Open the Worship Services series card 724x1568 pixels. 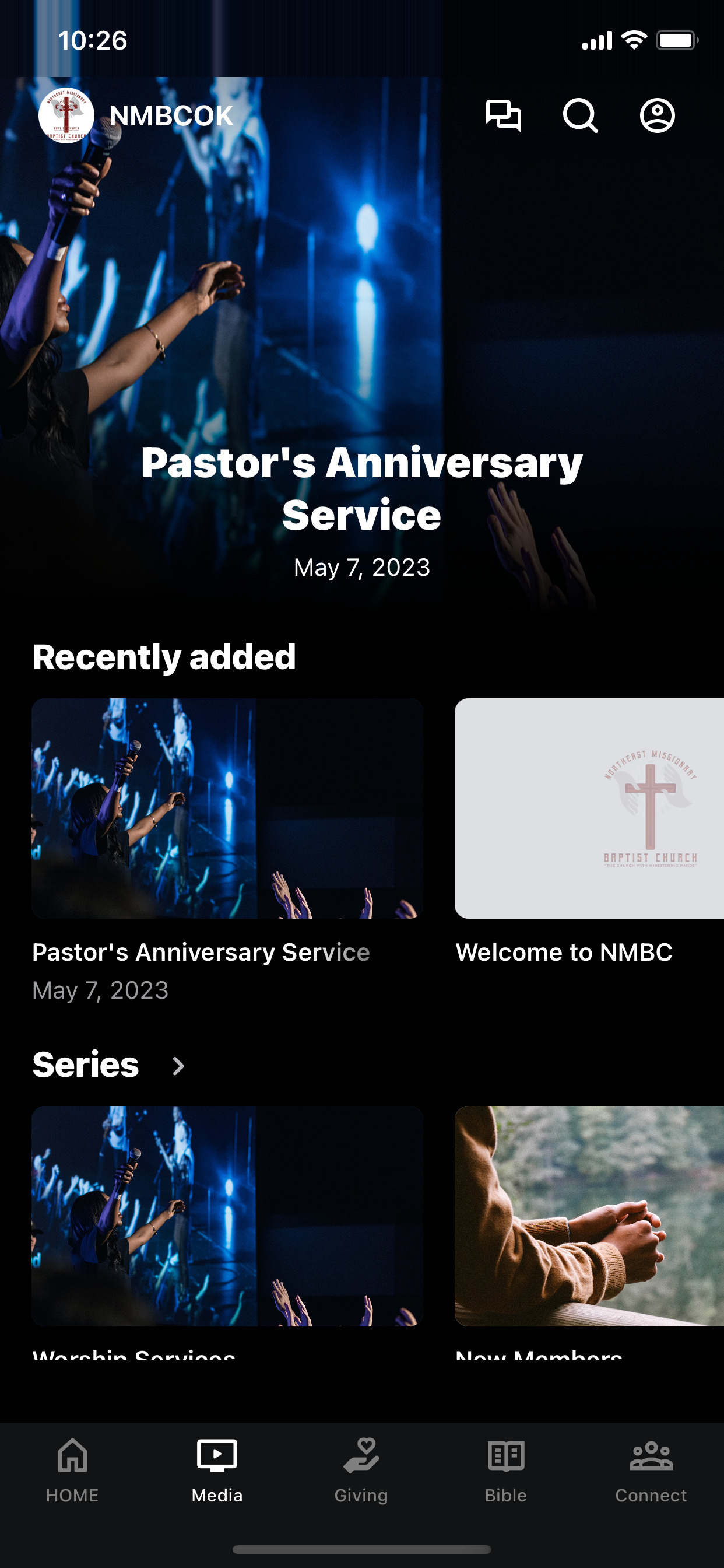pyautogui.click(x=227, y=1216)
